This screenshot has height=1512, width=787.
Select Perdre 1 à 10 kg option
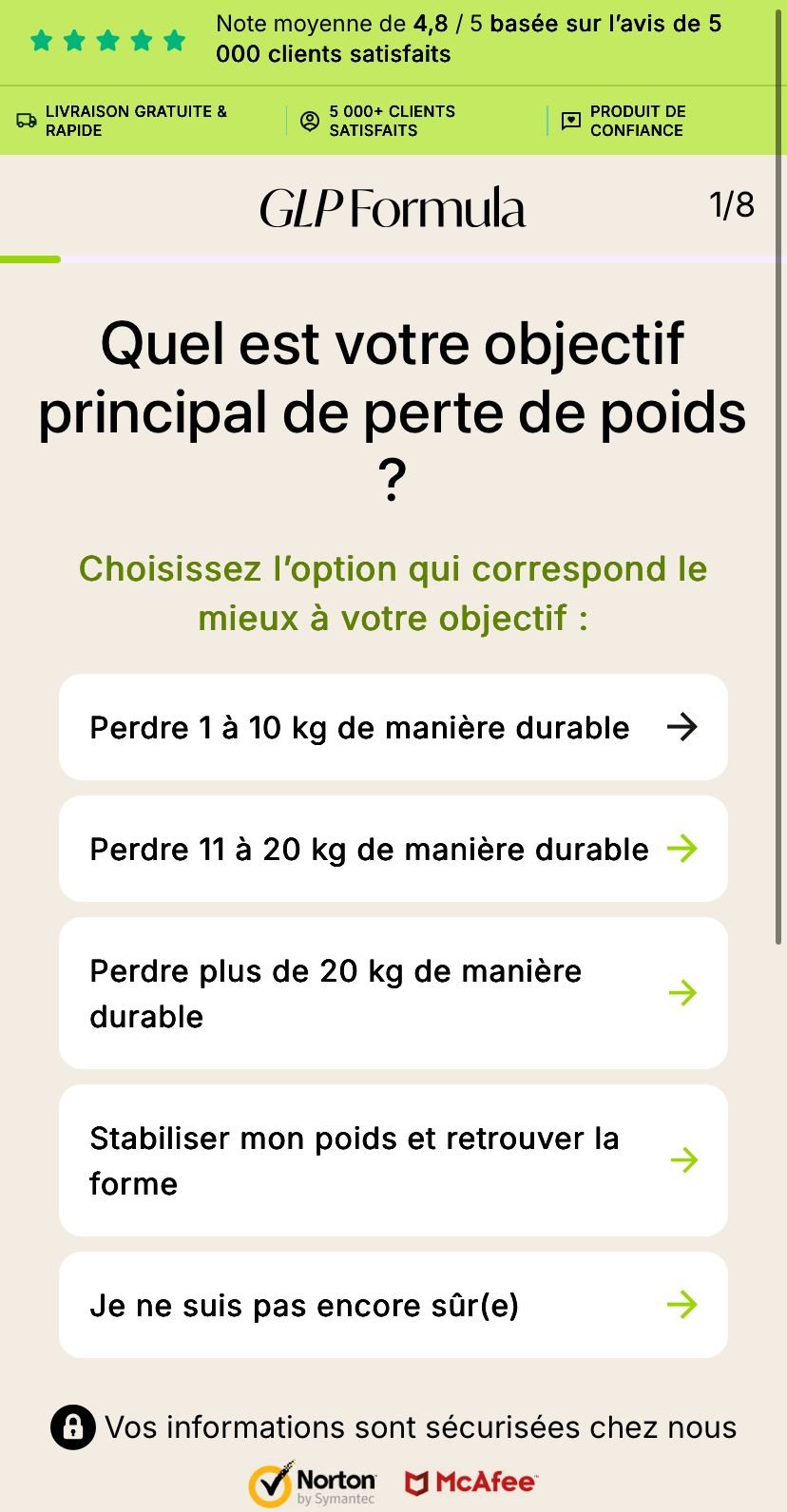point(393,727)
